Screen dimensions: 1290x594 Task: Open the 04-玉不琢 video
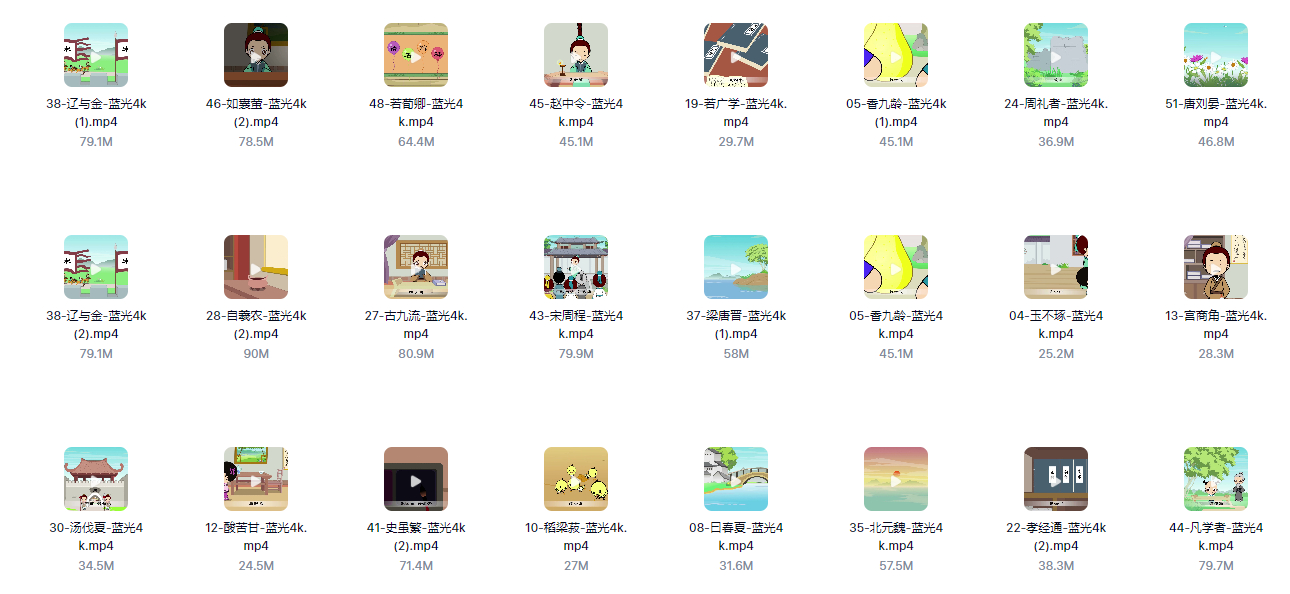[1056, 268]
